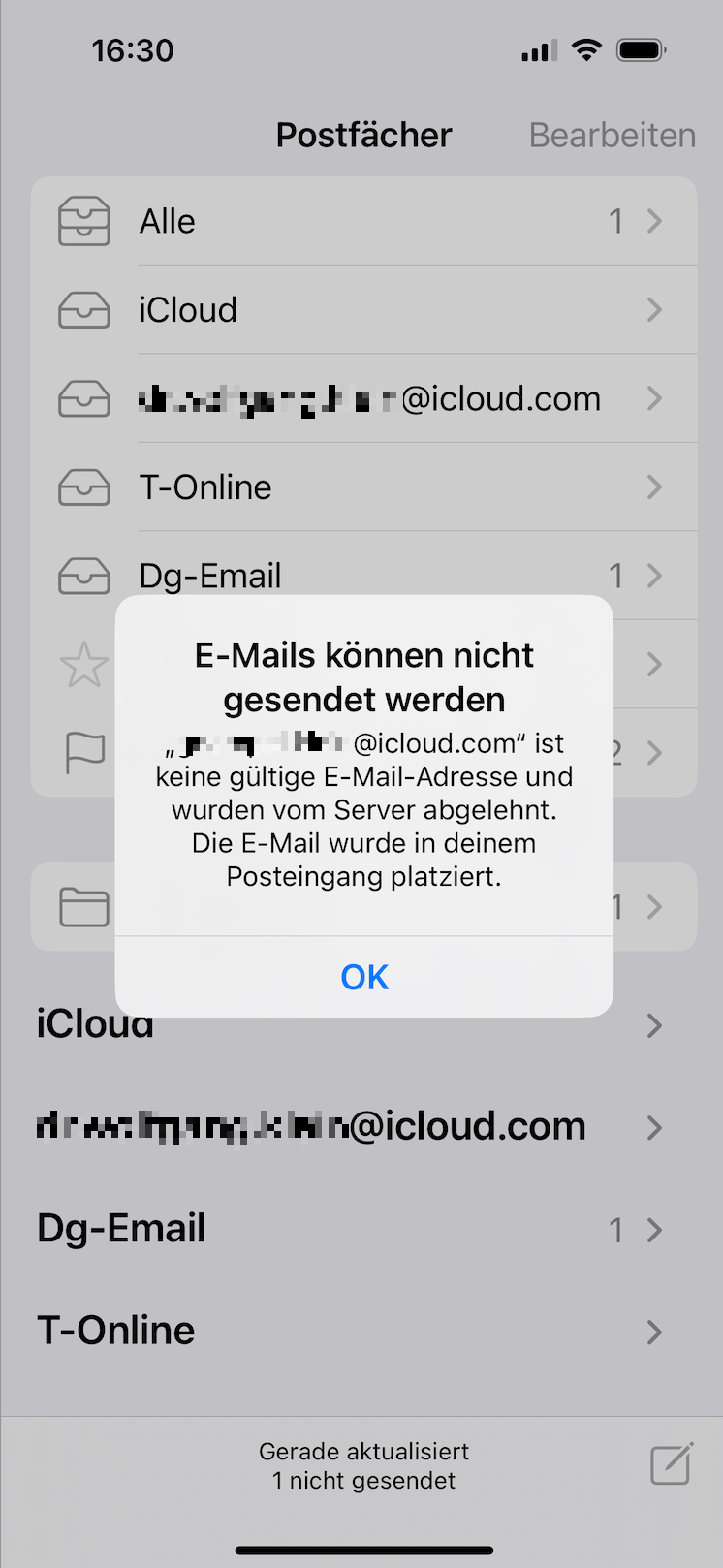The width and height of the screenshot is (723, 1568).
Task: Open the iCloud inbox row
Action: [x=364, y=310]
